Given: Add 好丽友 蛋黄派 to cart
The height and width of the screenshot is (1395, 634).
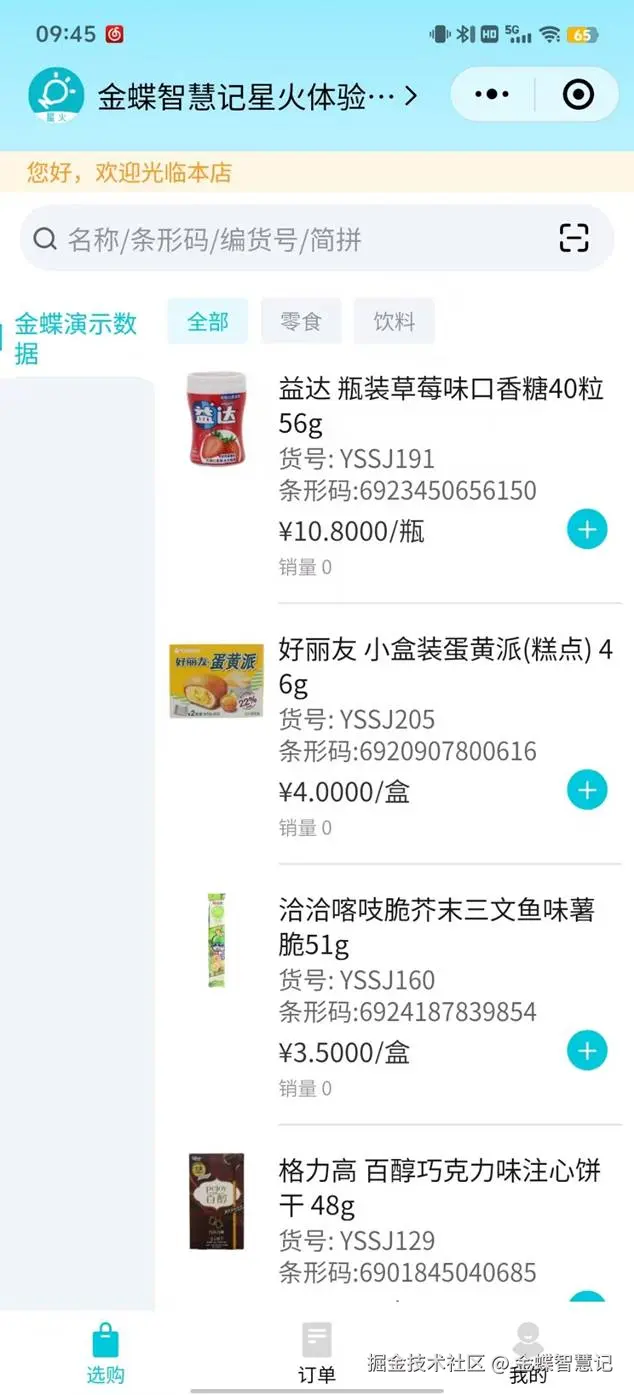Looking at the screenshot, I should 587,790.
